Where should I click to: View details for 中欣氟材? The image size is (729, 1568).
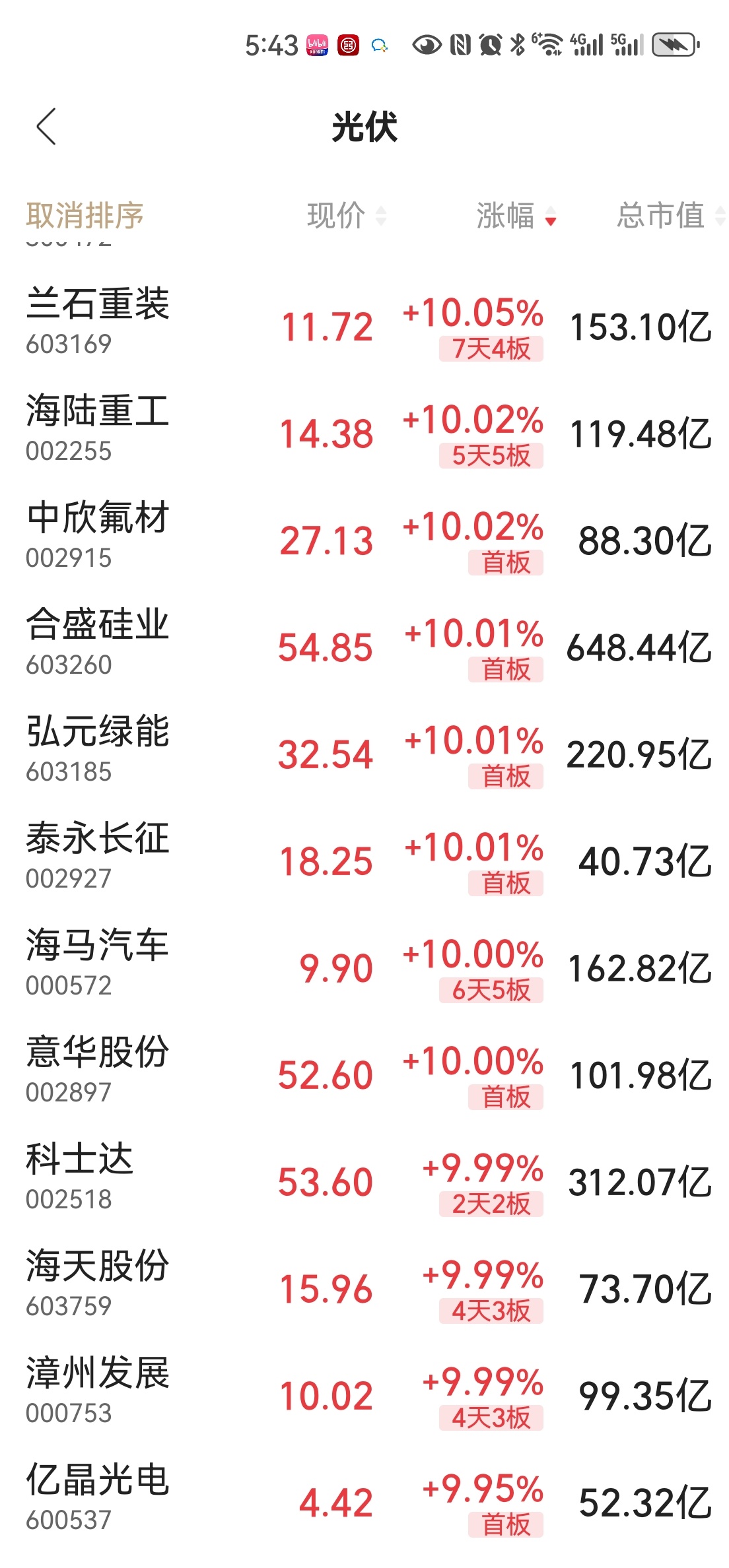[x=98, y=533]
